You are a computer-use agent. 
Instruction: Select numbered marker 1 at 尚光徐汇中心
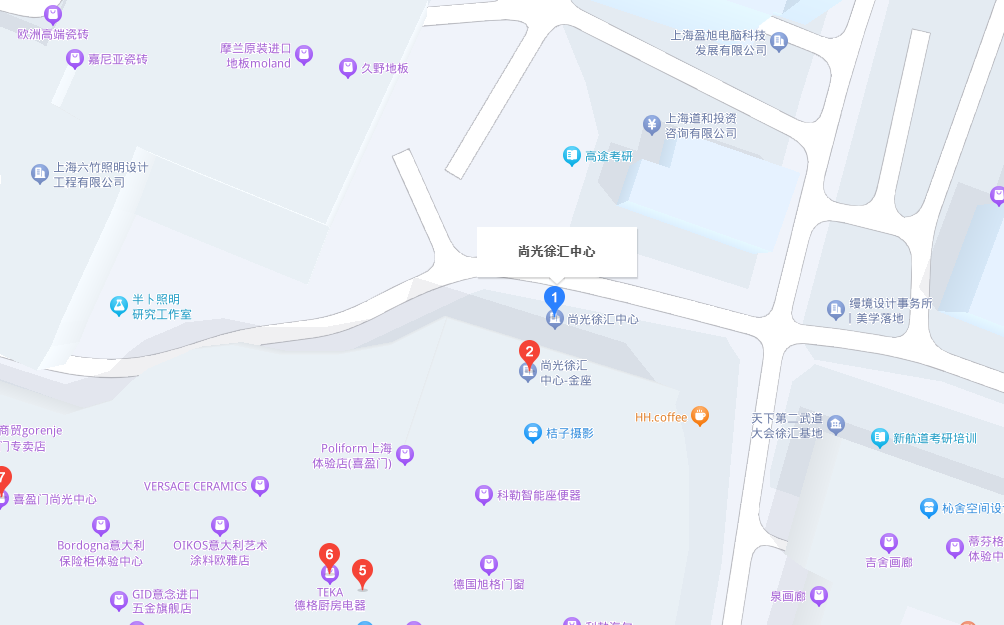(x=554, y=298)
